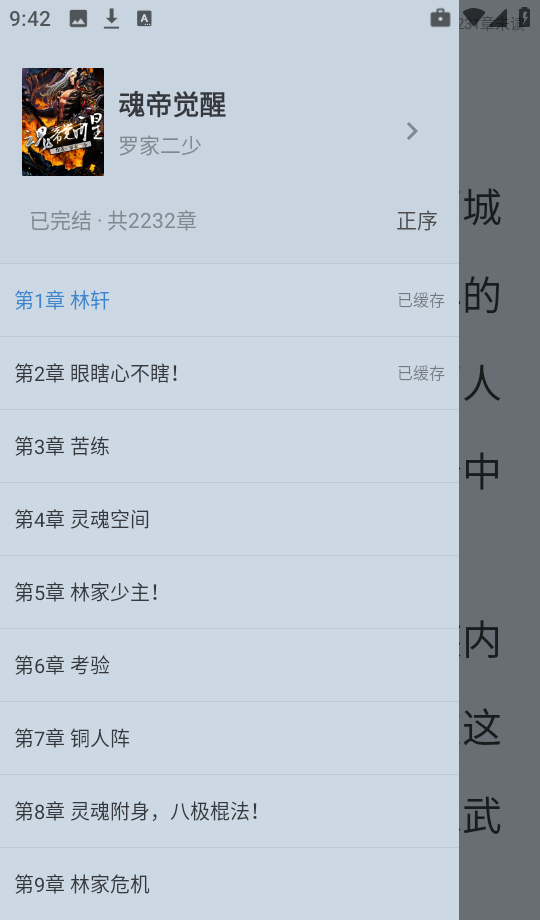Viewport: 540px width, 920px height.
Task: Toggle chapter order with 正序
Action: click(x=417, y=221)
